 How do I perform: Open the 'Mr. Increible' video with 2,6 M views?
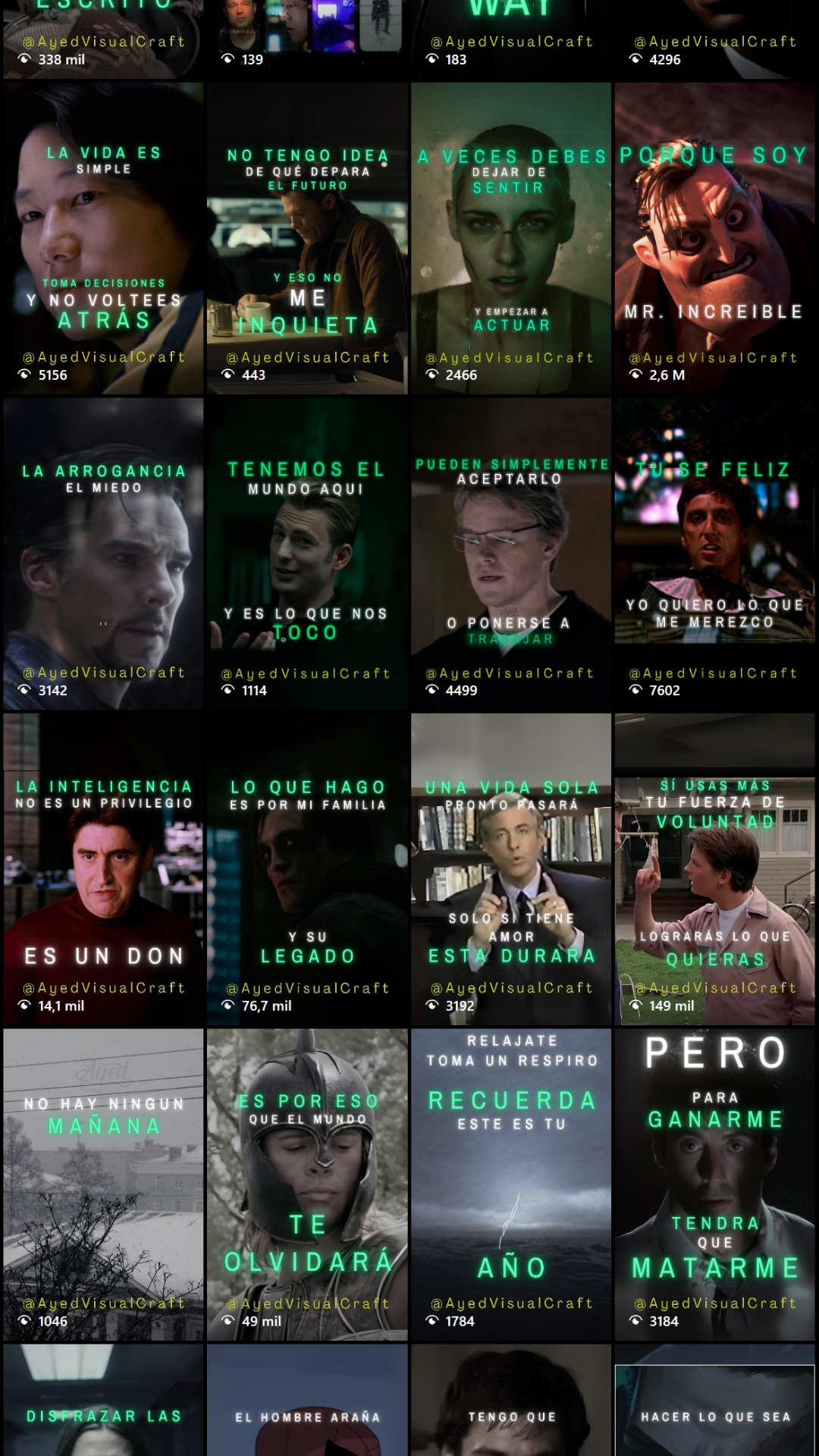pos(715,238)
